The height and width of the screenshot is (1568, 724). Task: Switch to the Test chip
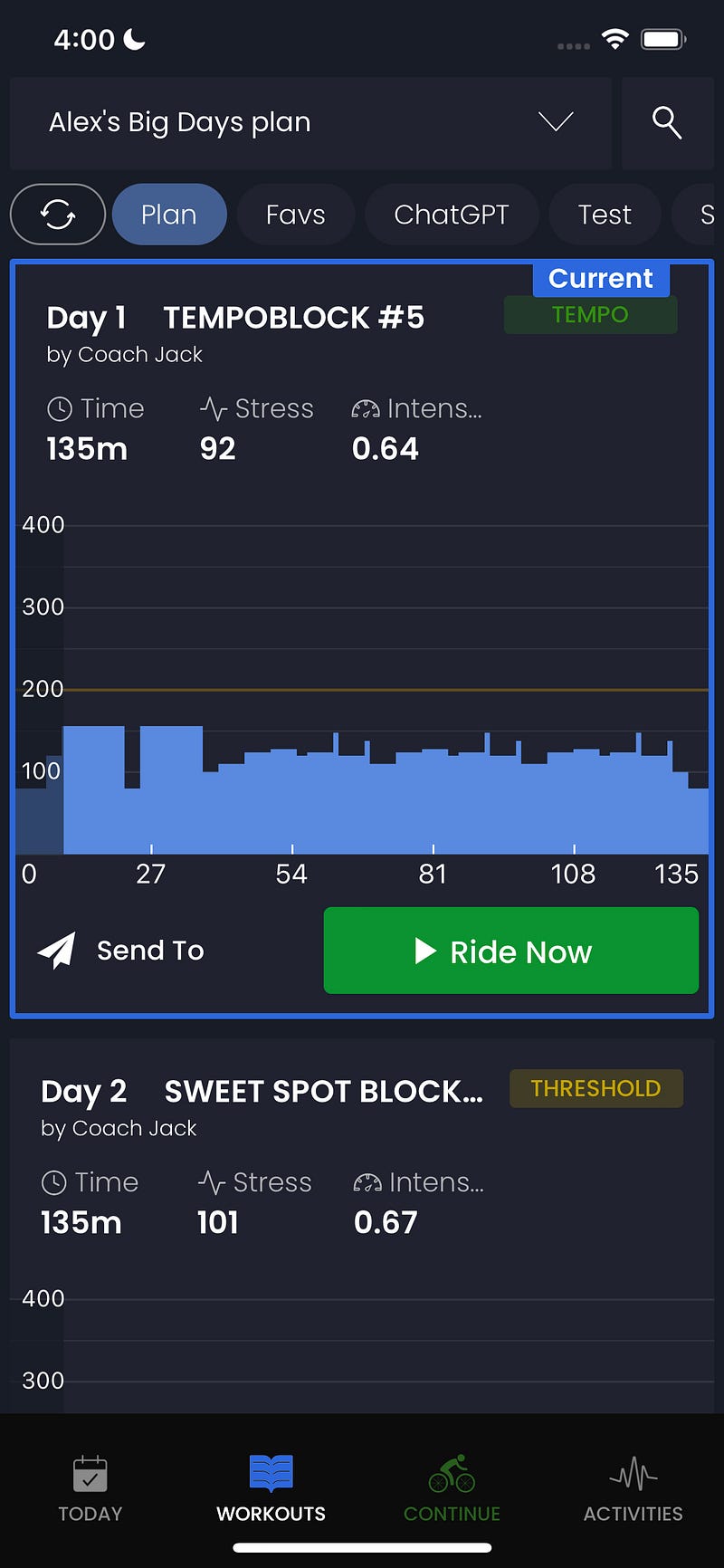(x=605, y=215)
